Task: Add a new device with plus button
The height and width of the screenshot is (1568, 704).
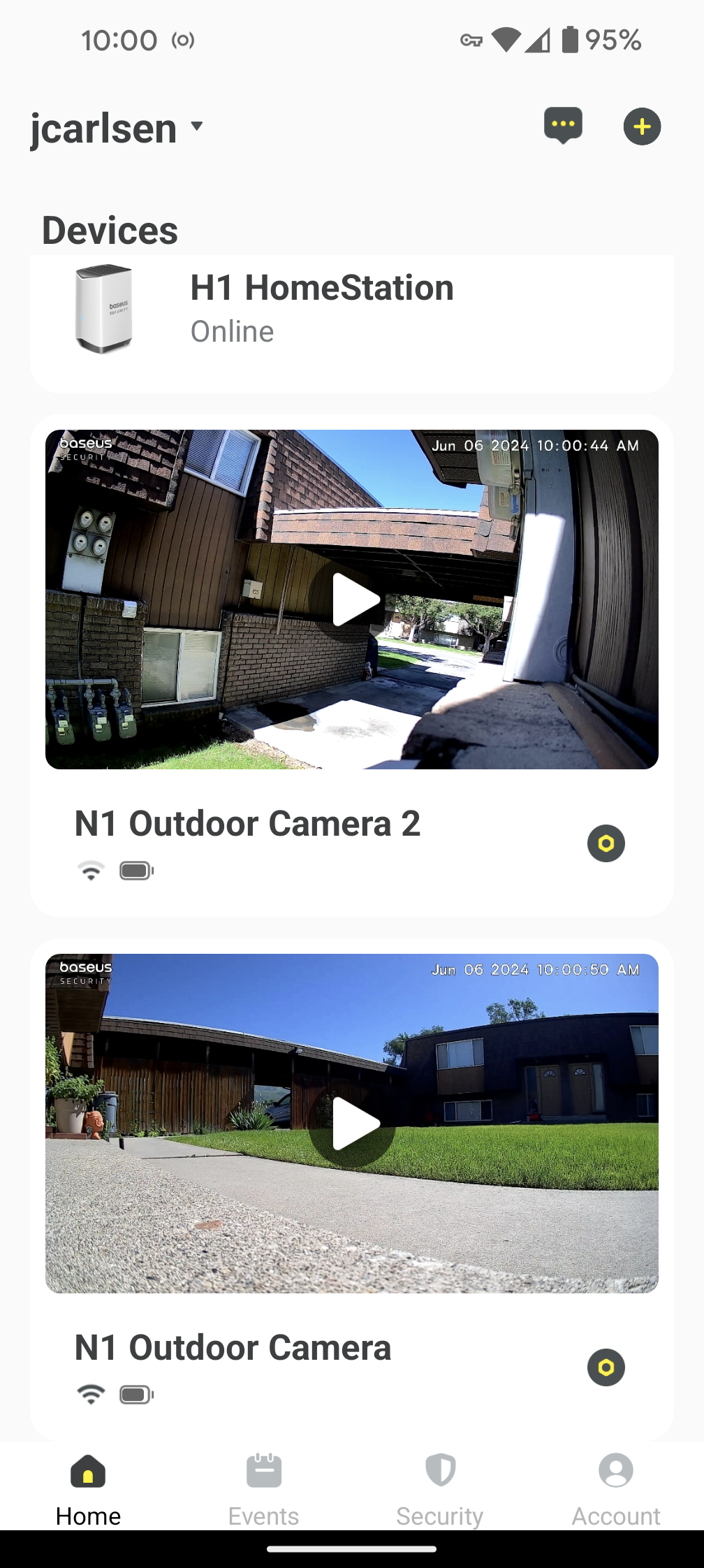Action: click(642, 126)
